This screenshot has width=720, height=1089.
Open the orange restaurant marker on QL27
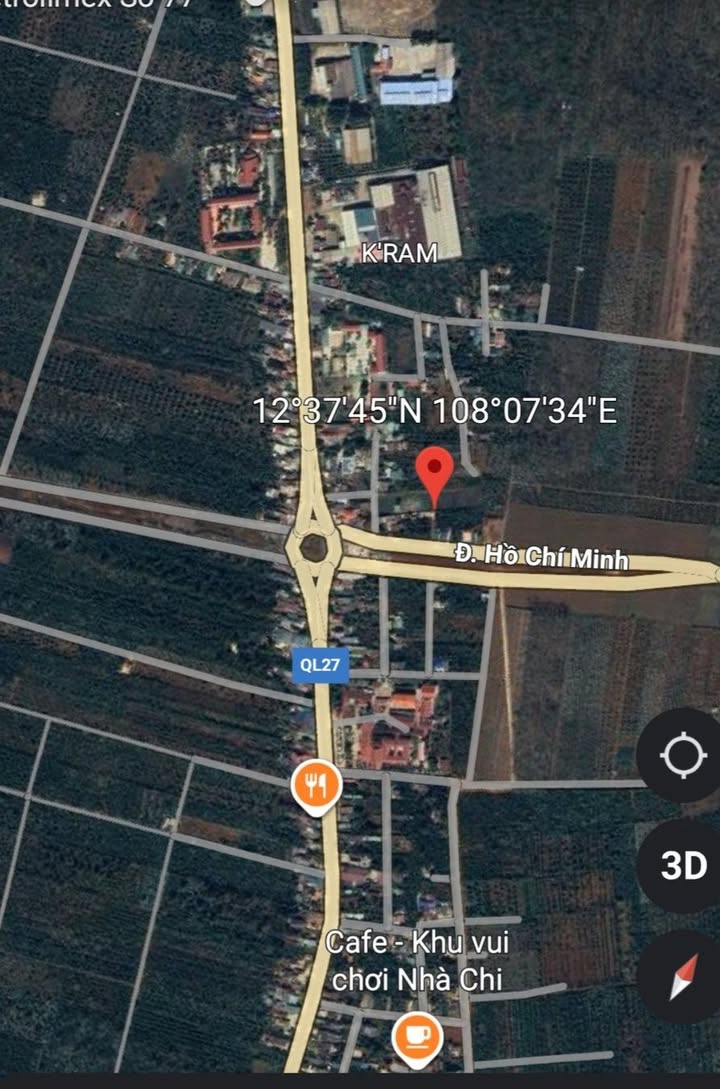click(316, 788)
